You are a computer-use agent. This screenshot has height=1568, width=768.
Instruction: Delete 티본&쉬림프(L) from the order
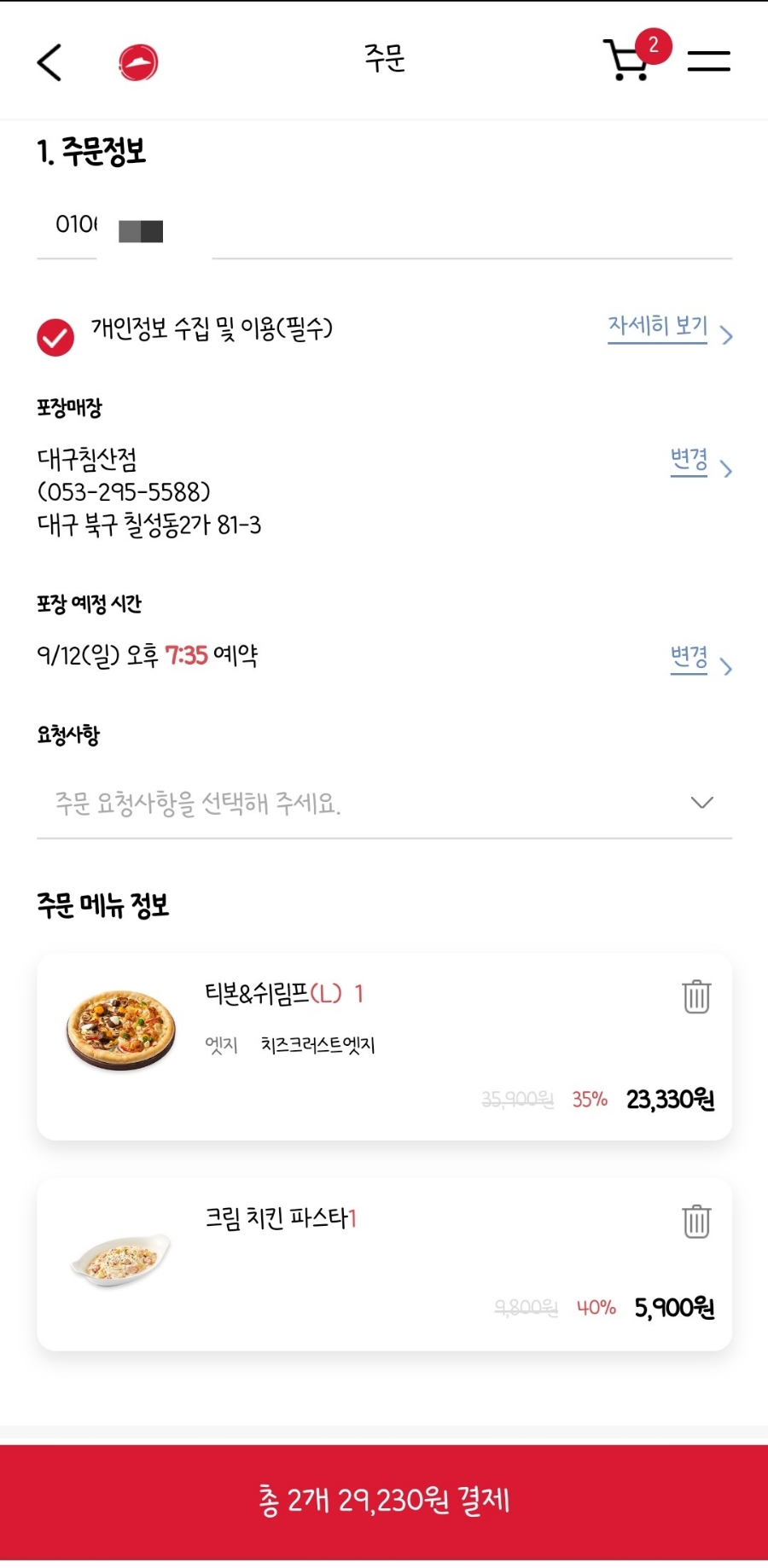(696, 996)
